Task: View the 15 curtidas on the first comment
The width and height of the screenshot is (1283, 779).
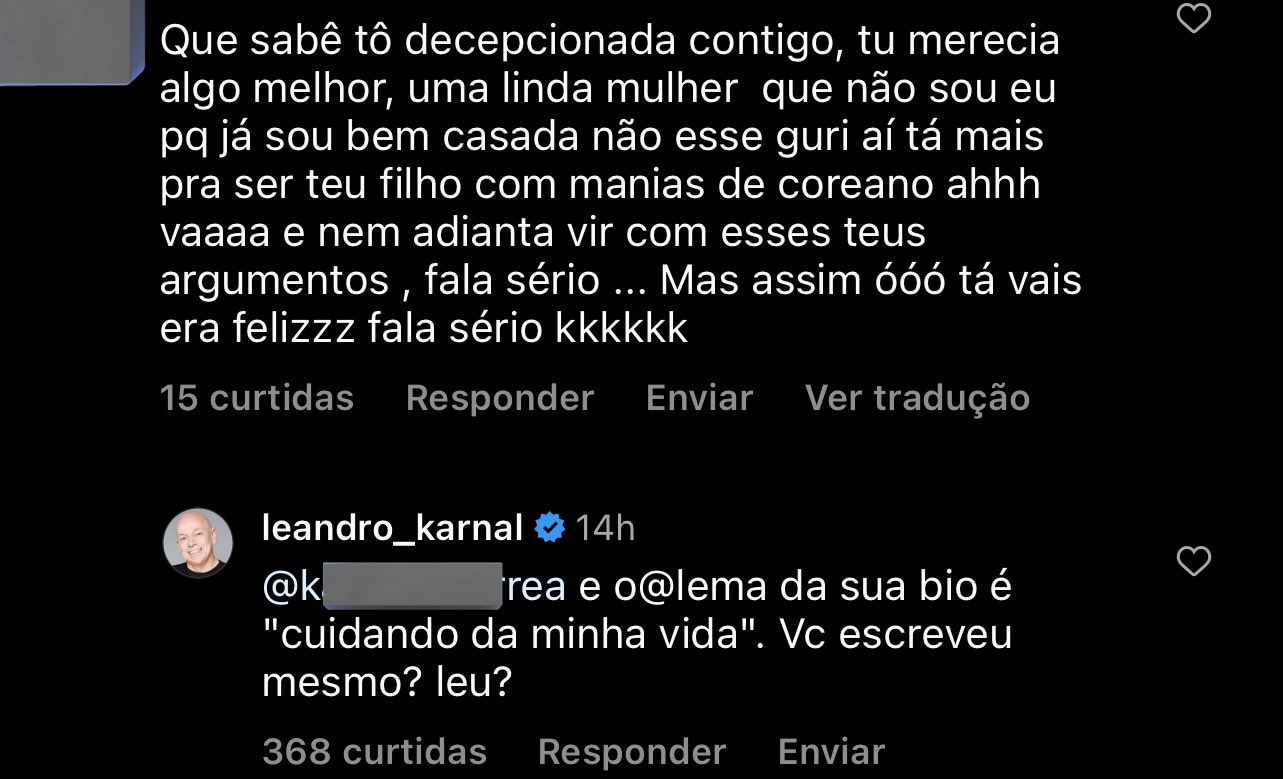Action: (257, 398)
